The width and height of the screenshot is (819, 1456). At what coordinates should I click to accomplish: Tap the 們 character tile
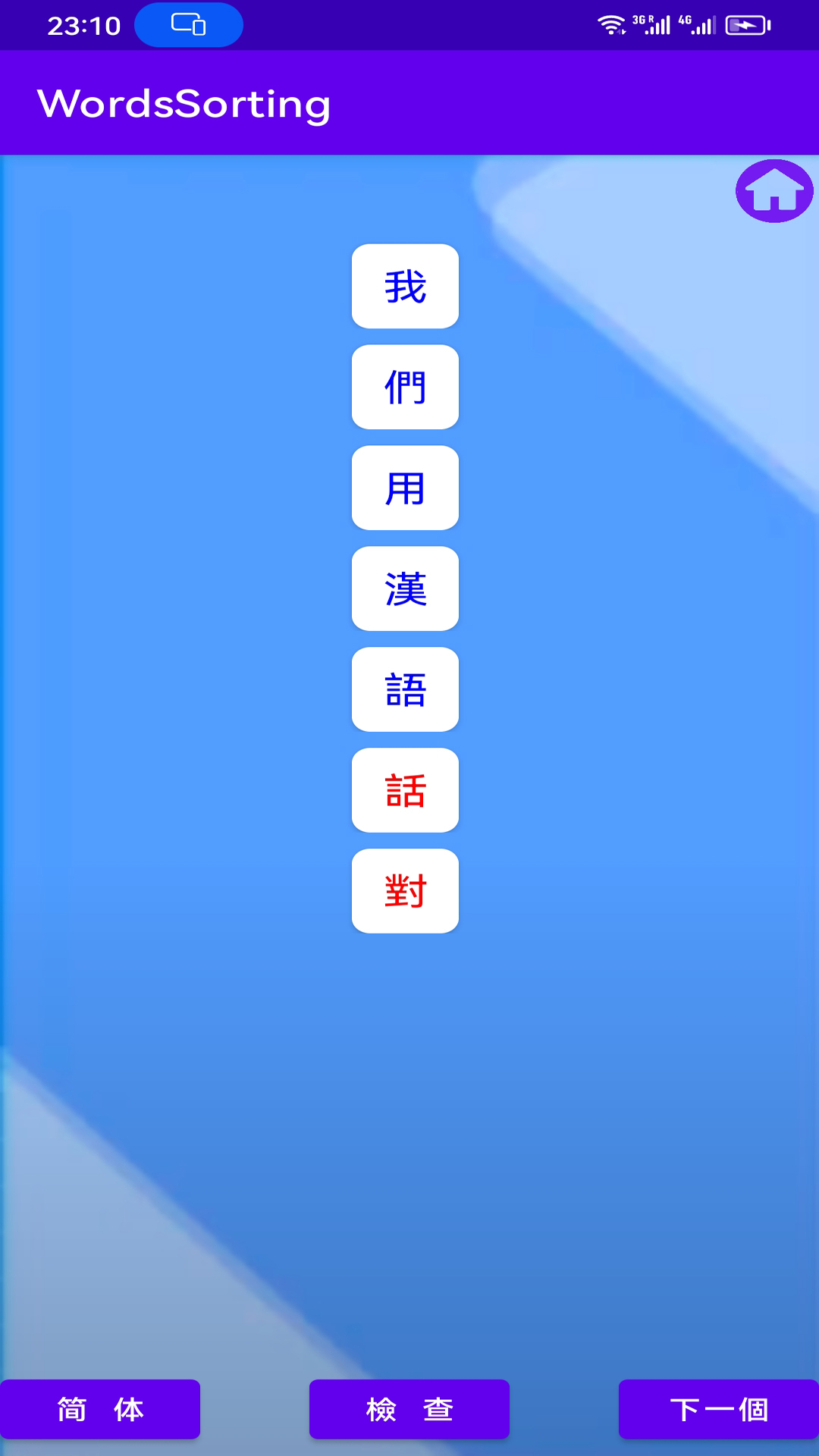tap(405, 388)
